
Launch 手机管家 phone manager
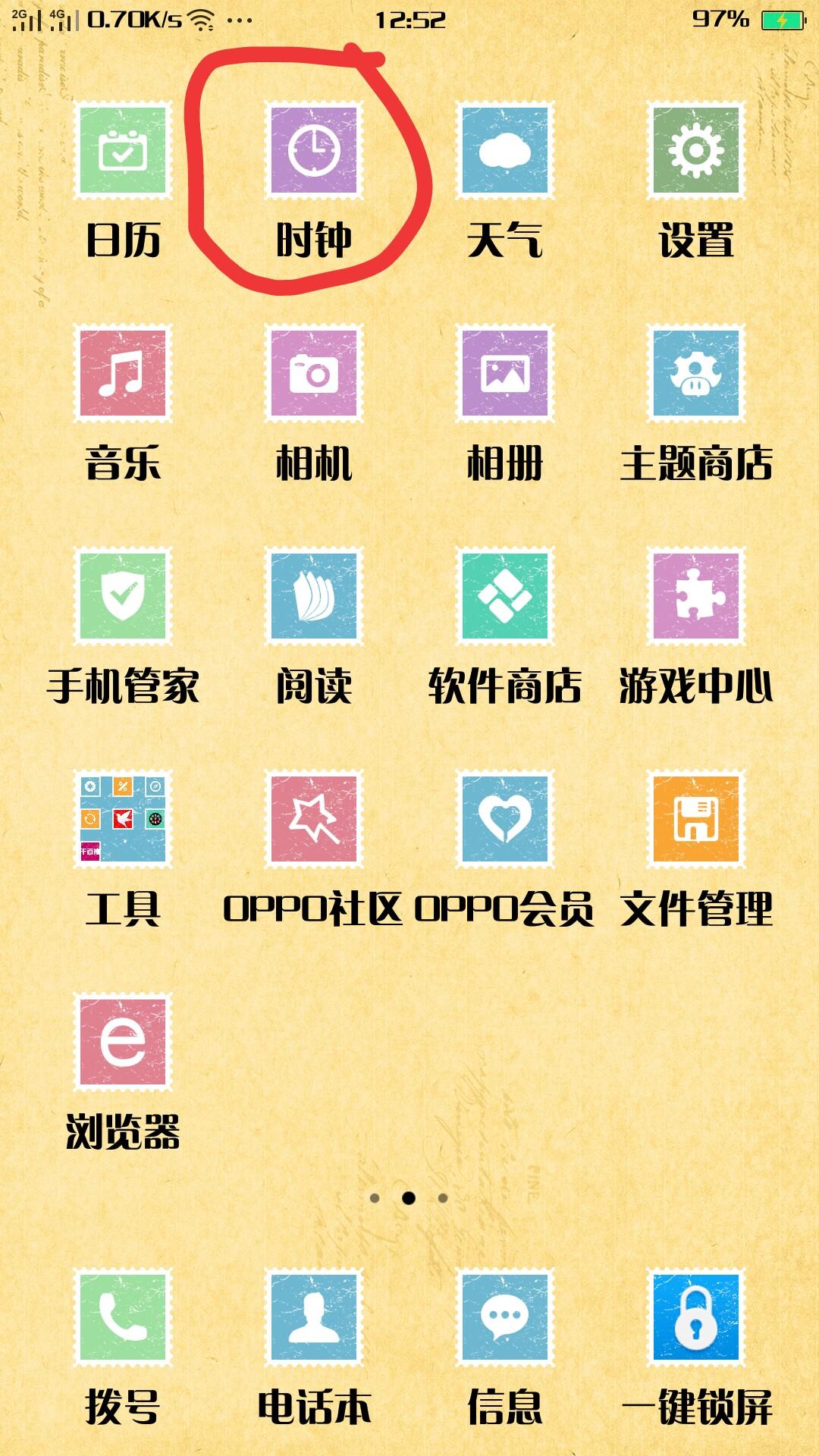click(x=123, y=596)
